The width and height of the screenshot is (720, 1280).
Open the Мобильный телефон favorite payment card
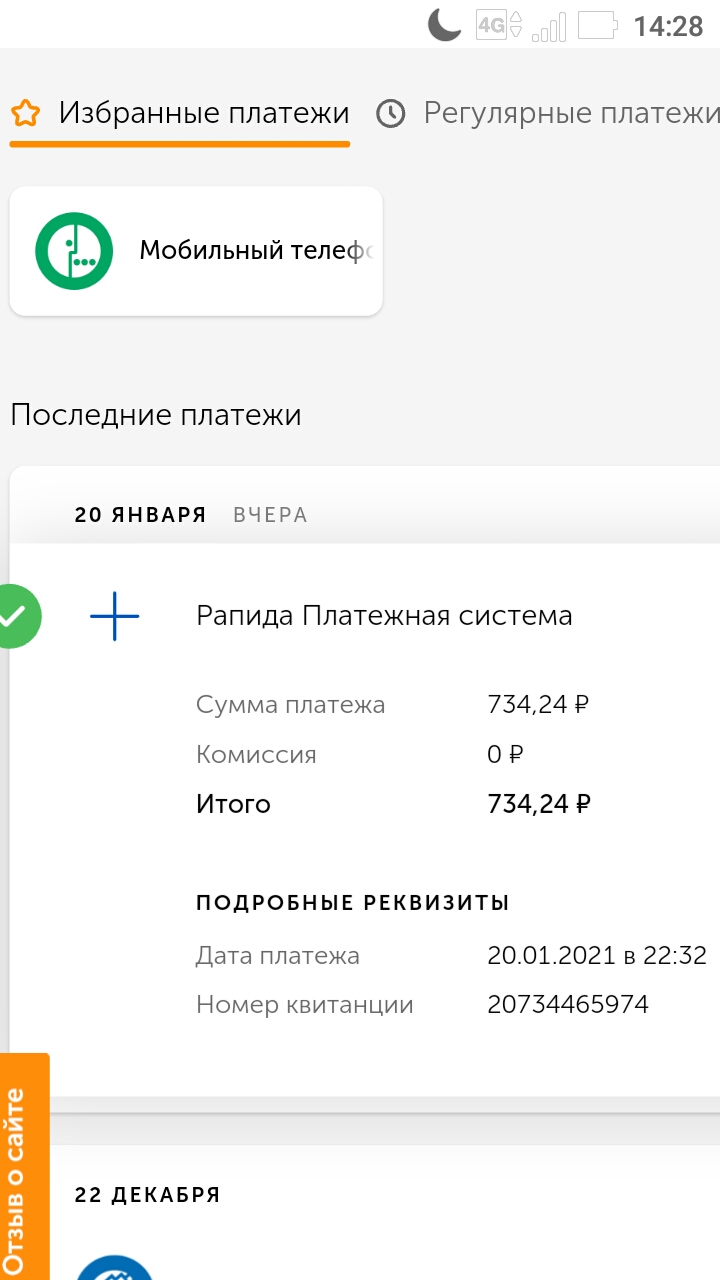click(x=196, y=251)
